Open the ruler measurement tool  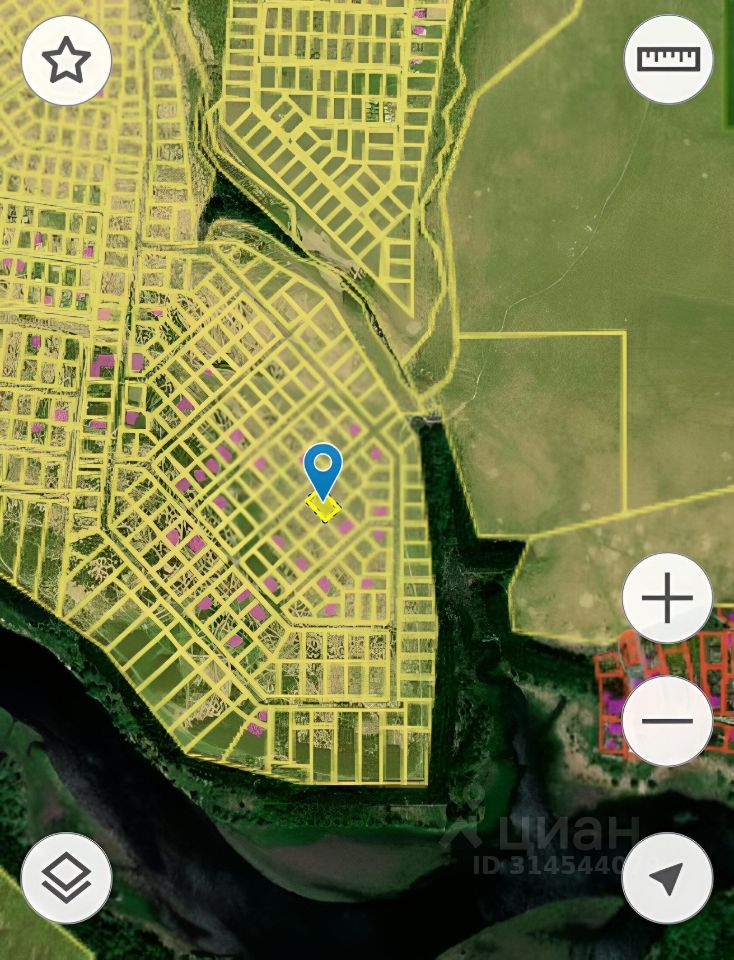[668, 58]
